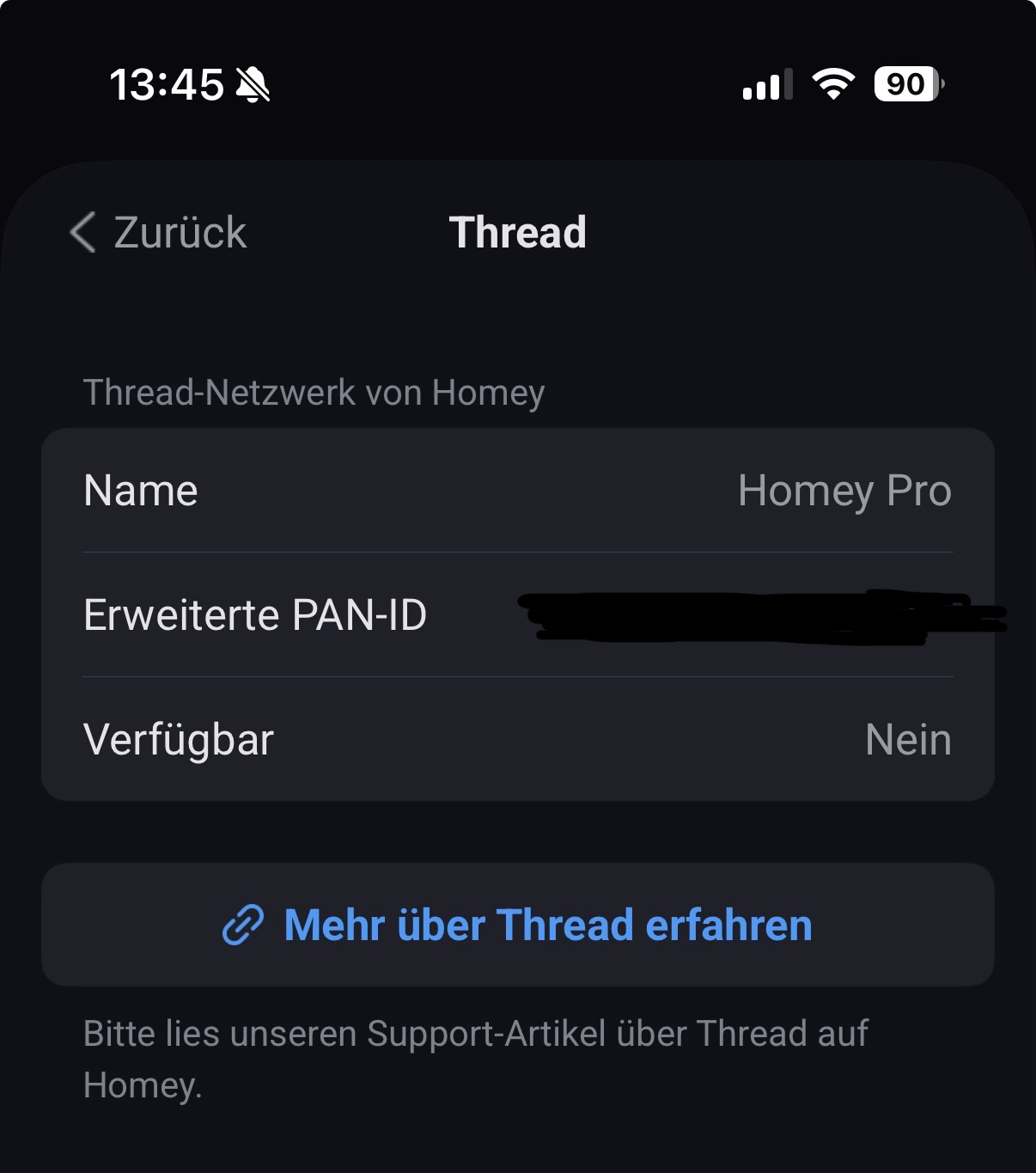Open the Mehr über Thread erfahren link

click(x=518, y=925)
